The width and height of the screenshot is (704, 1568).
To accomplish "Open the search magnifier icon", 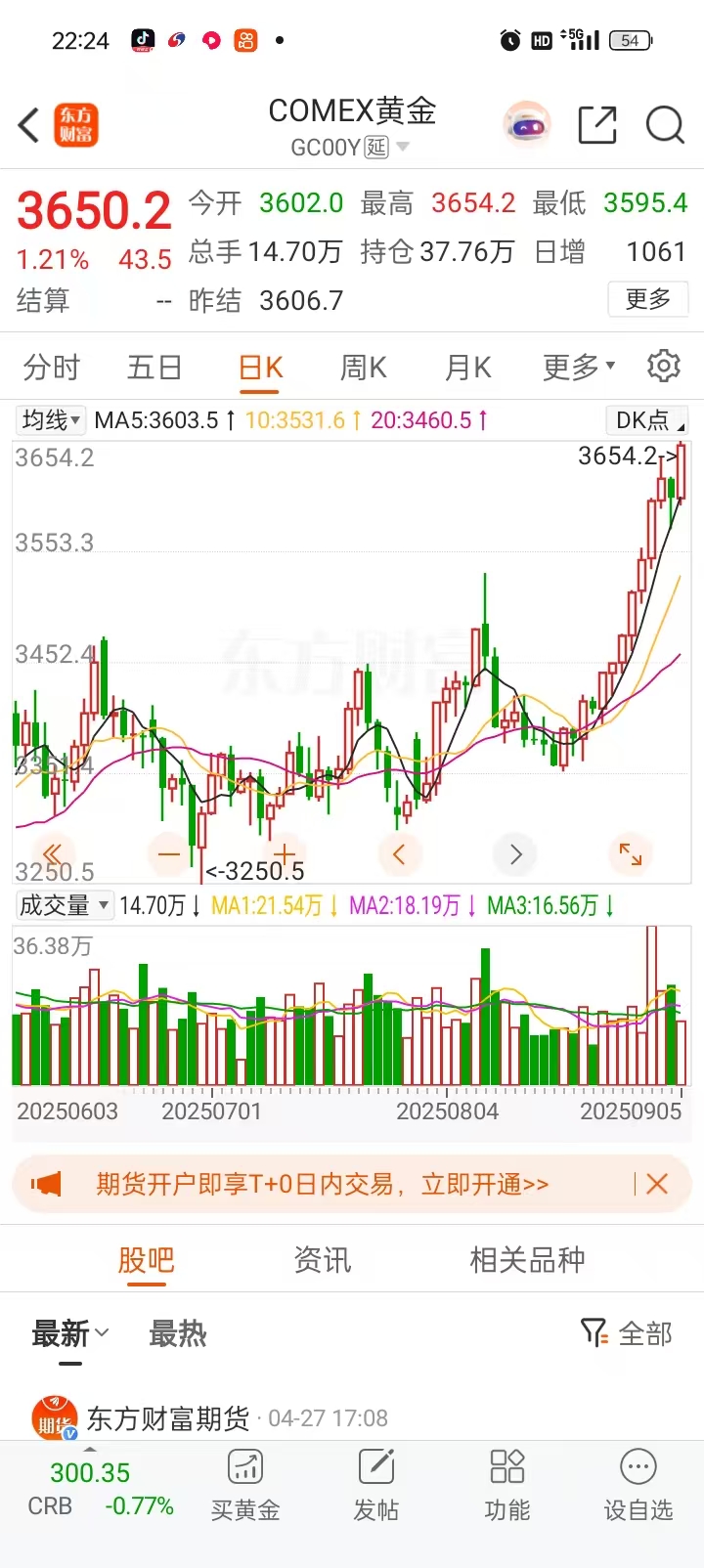I will click(665, 125).
